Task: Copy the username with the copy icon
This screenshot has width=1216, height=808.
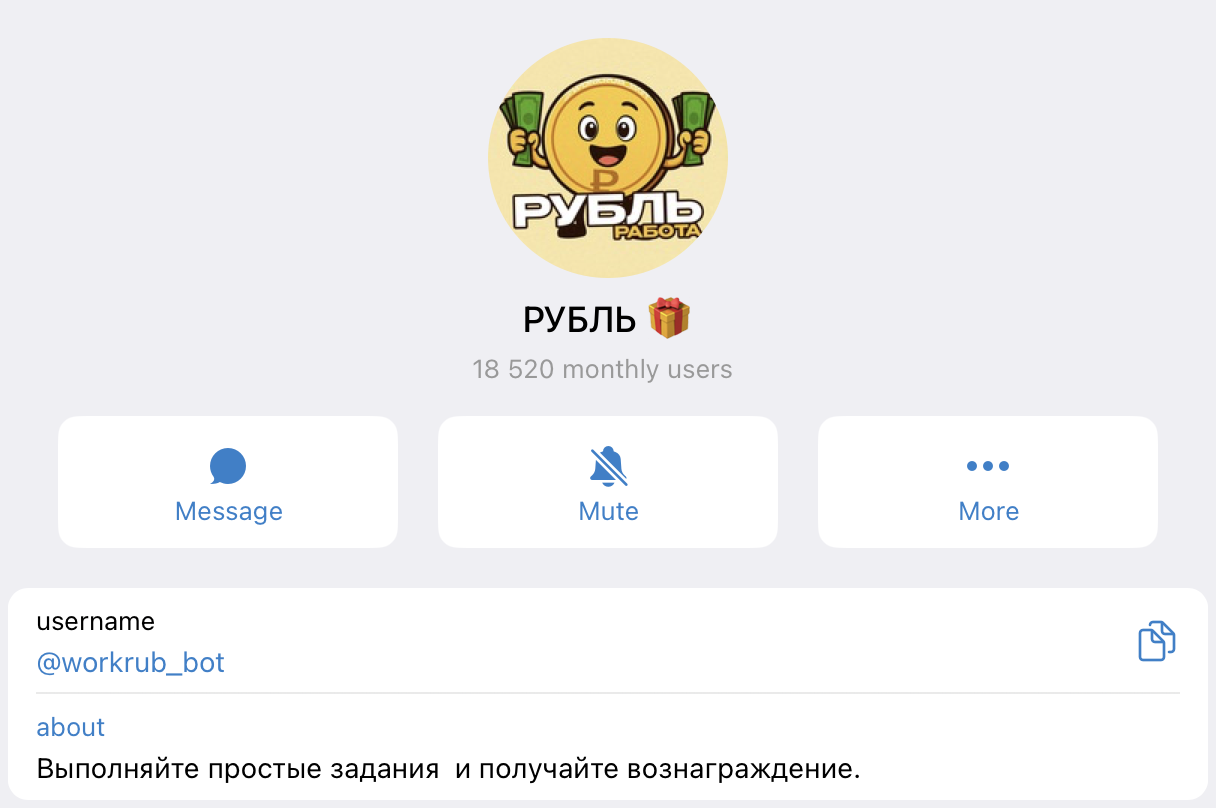Action: point(1156,641)
